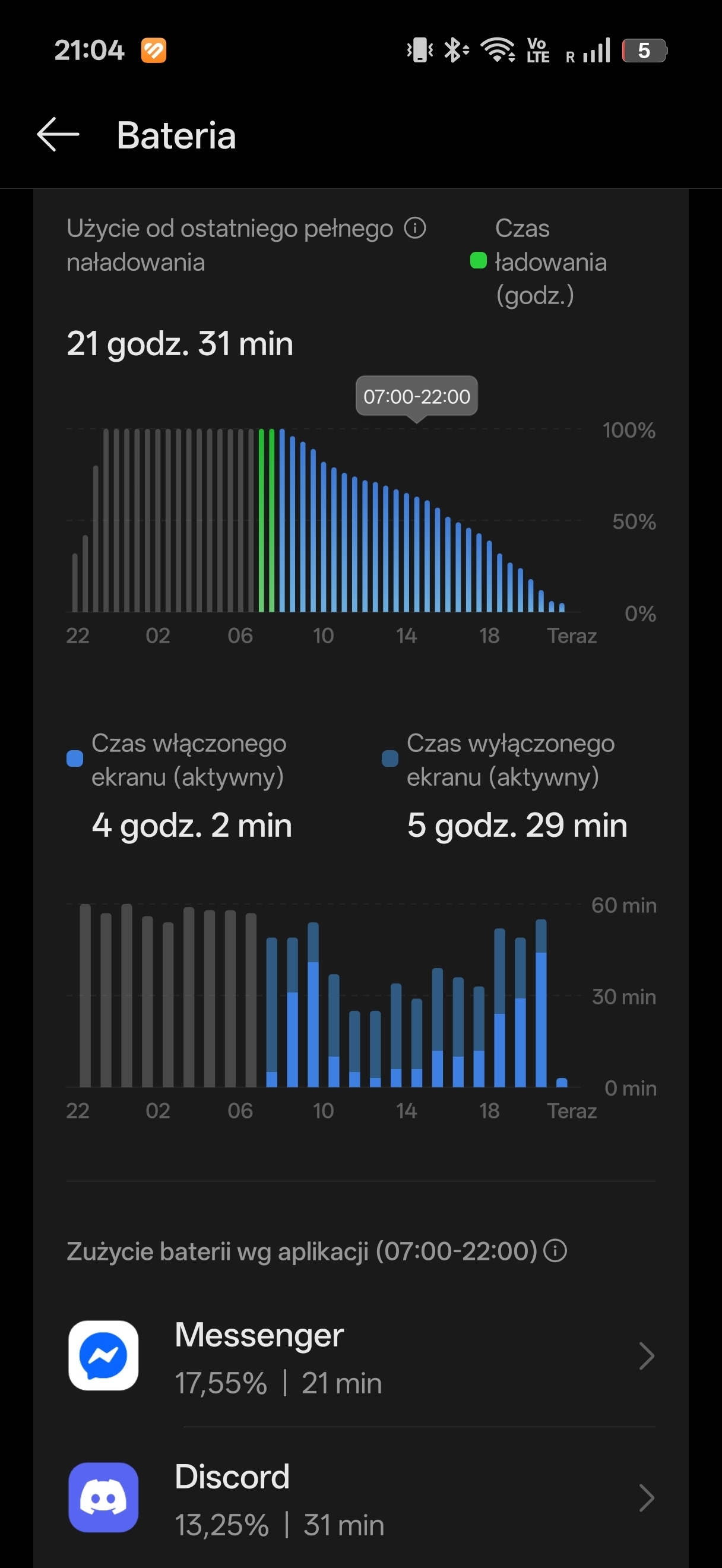Open Discord battery usage details

point(360,1499)
